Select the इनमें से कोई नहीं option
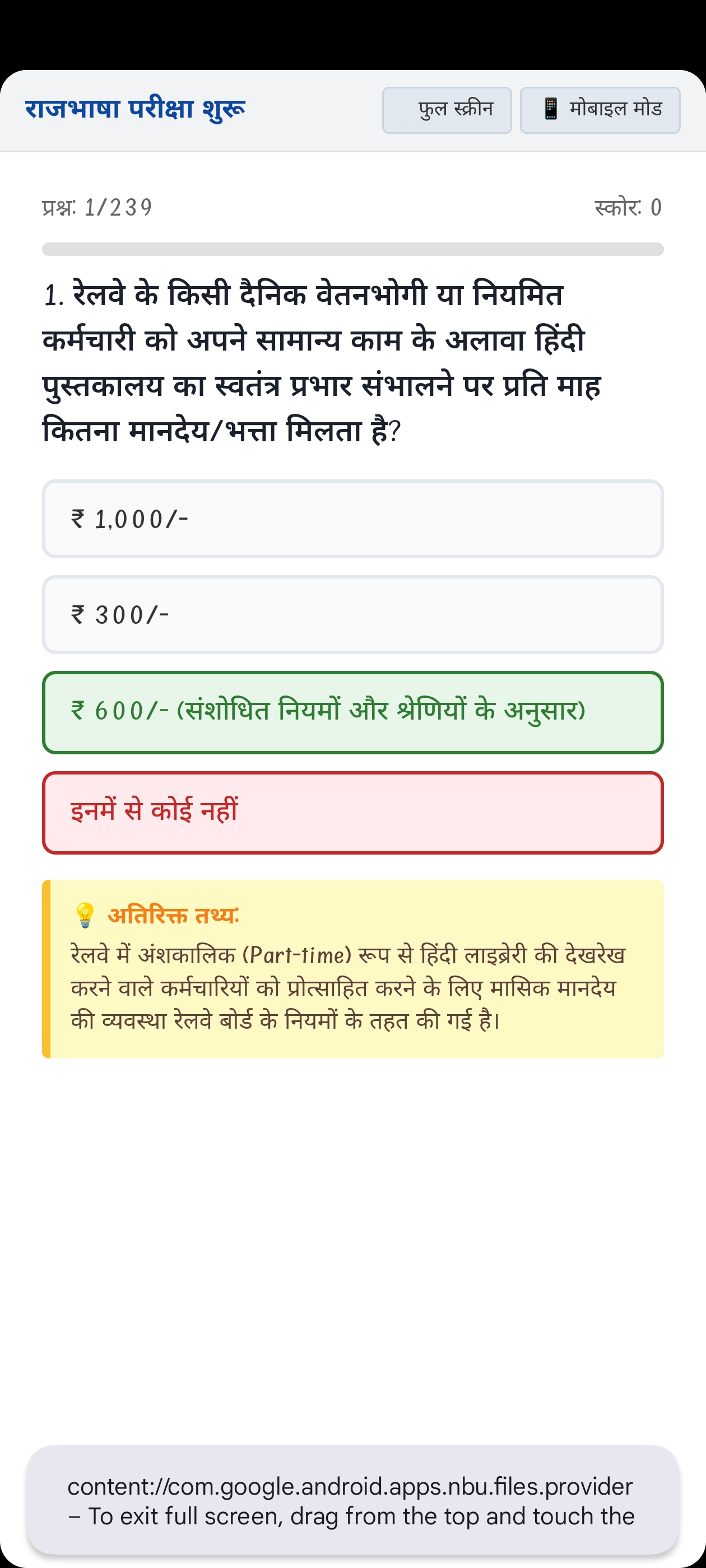The image size is (706, 1568). pyautogui.click(x=352, y=813)
